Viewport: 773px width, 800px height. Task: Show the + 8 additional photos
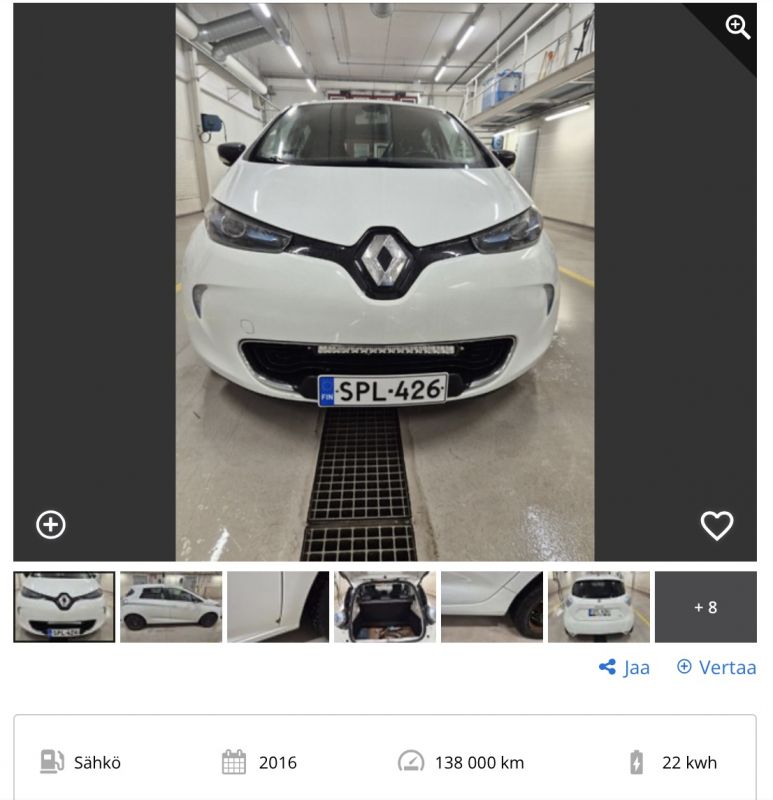tap(705, 607)
